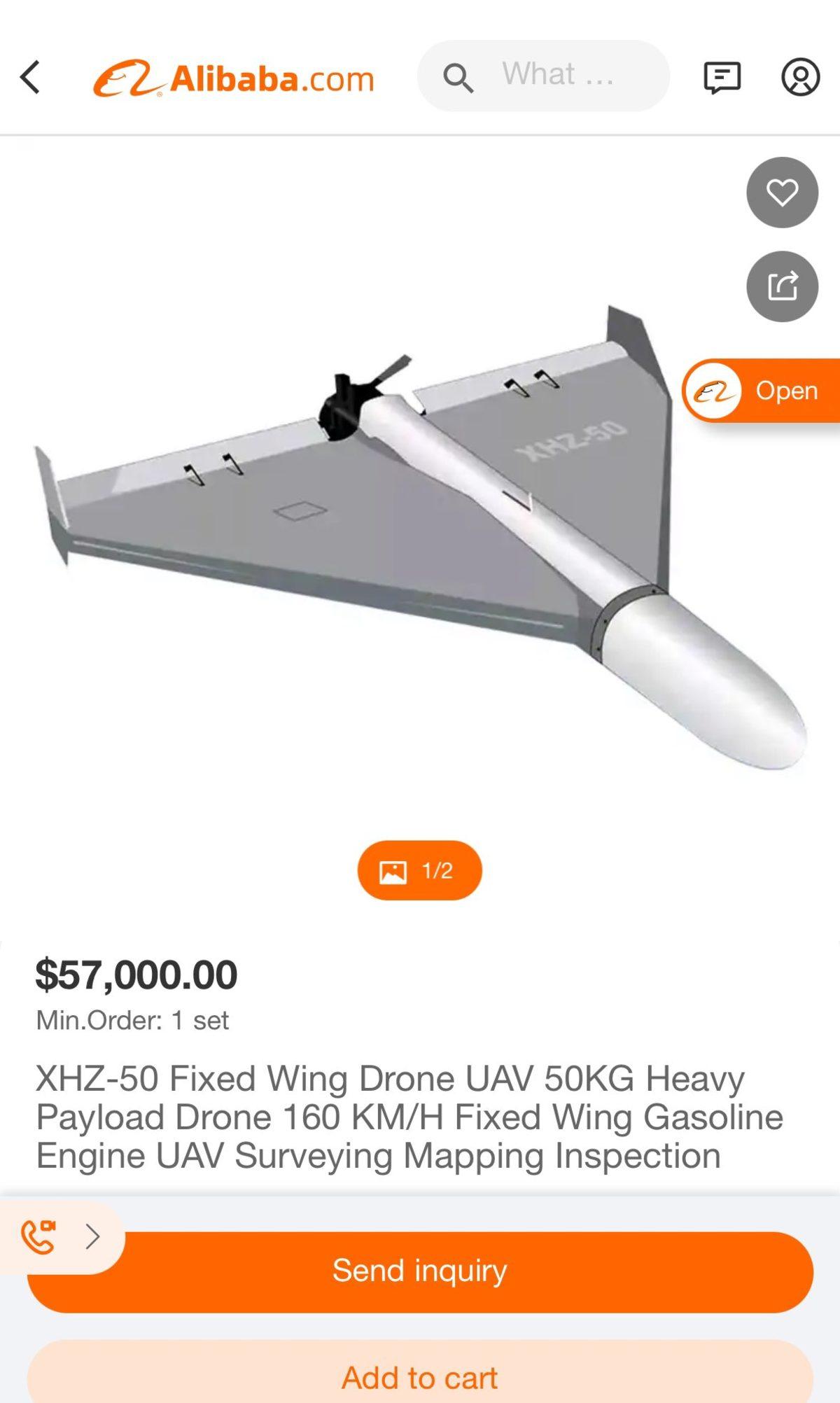
Task: Open the photo viewer from the 1/2 counter
Action: (x=419, y=870)
